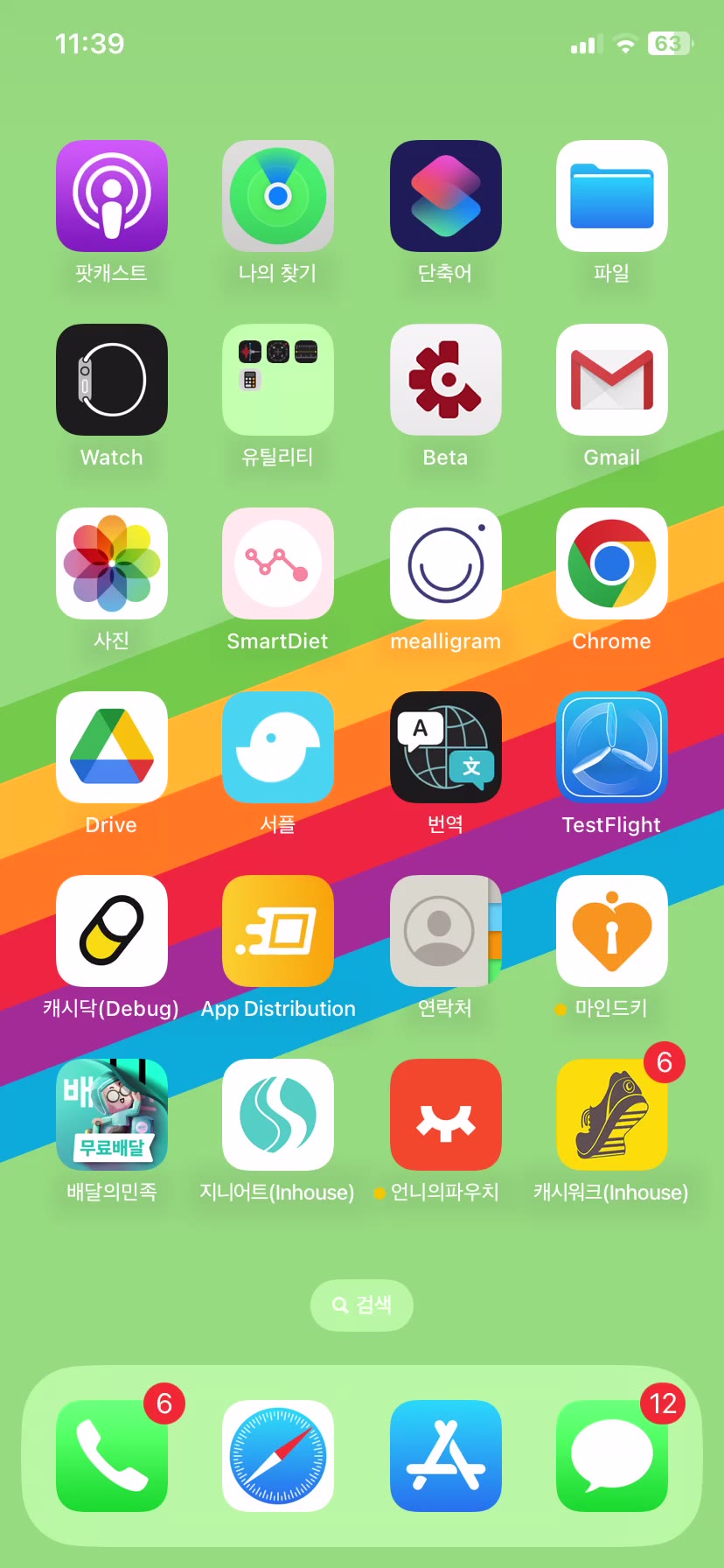Open the 번역 translate app
Viewport: 724px width, 1568px height.
point(446,747)
